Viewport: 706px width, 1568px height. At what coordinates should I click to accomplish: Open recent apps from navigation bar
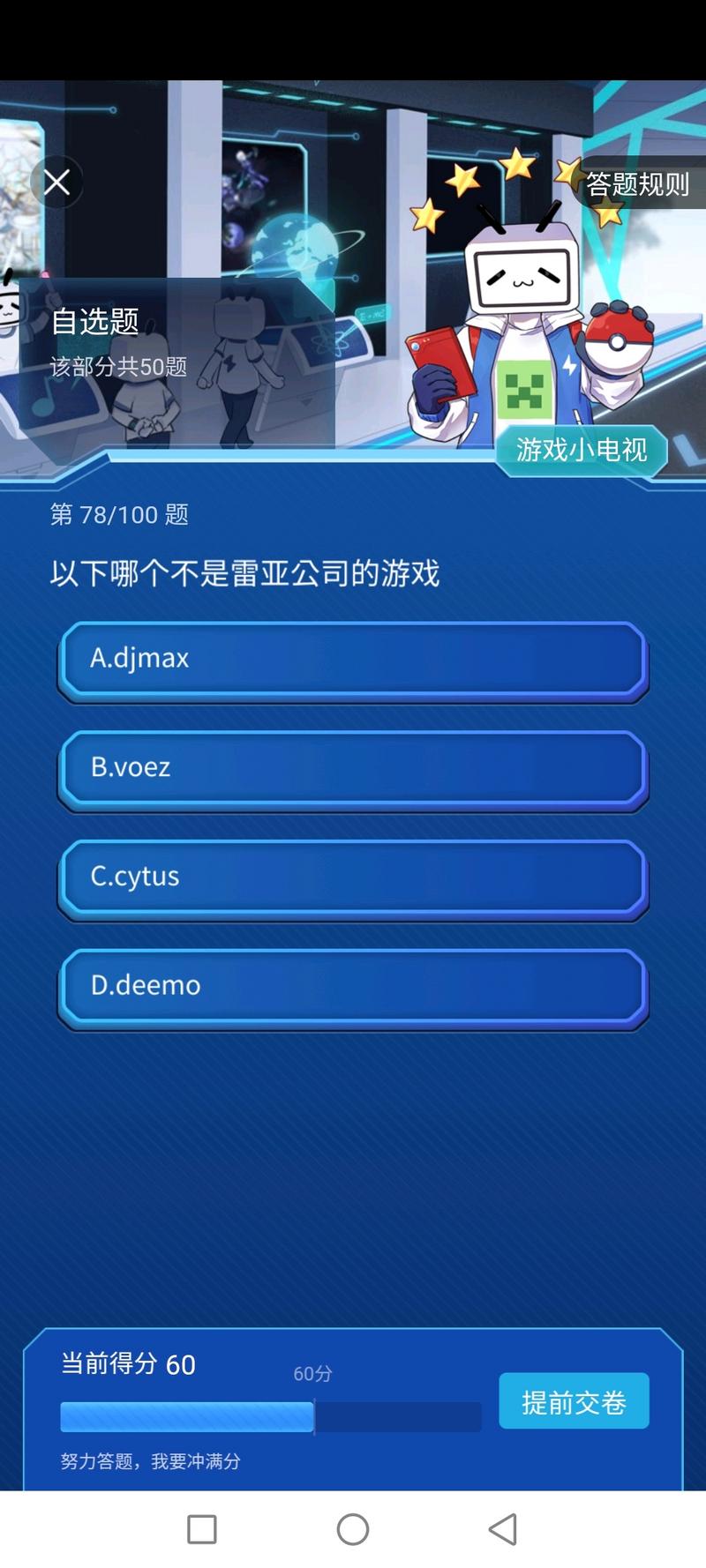click(202, 1529)
